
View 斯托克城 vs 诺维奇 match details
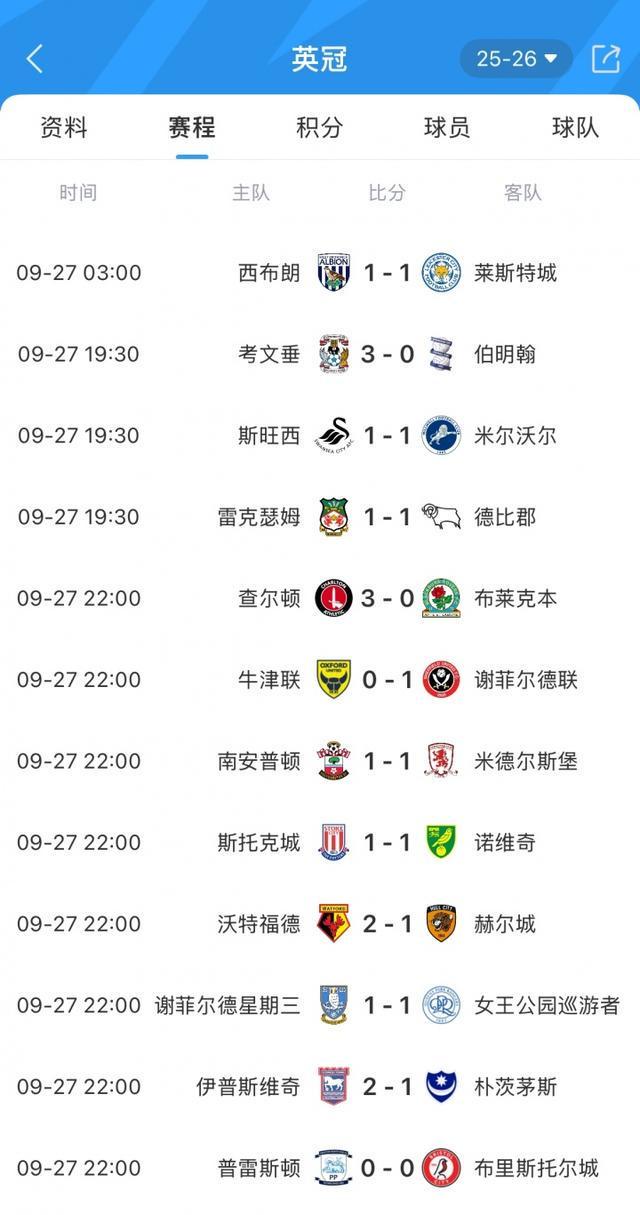pos(386,843)
